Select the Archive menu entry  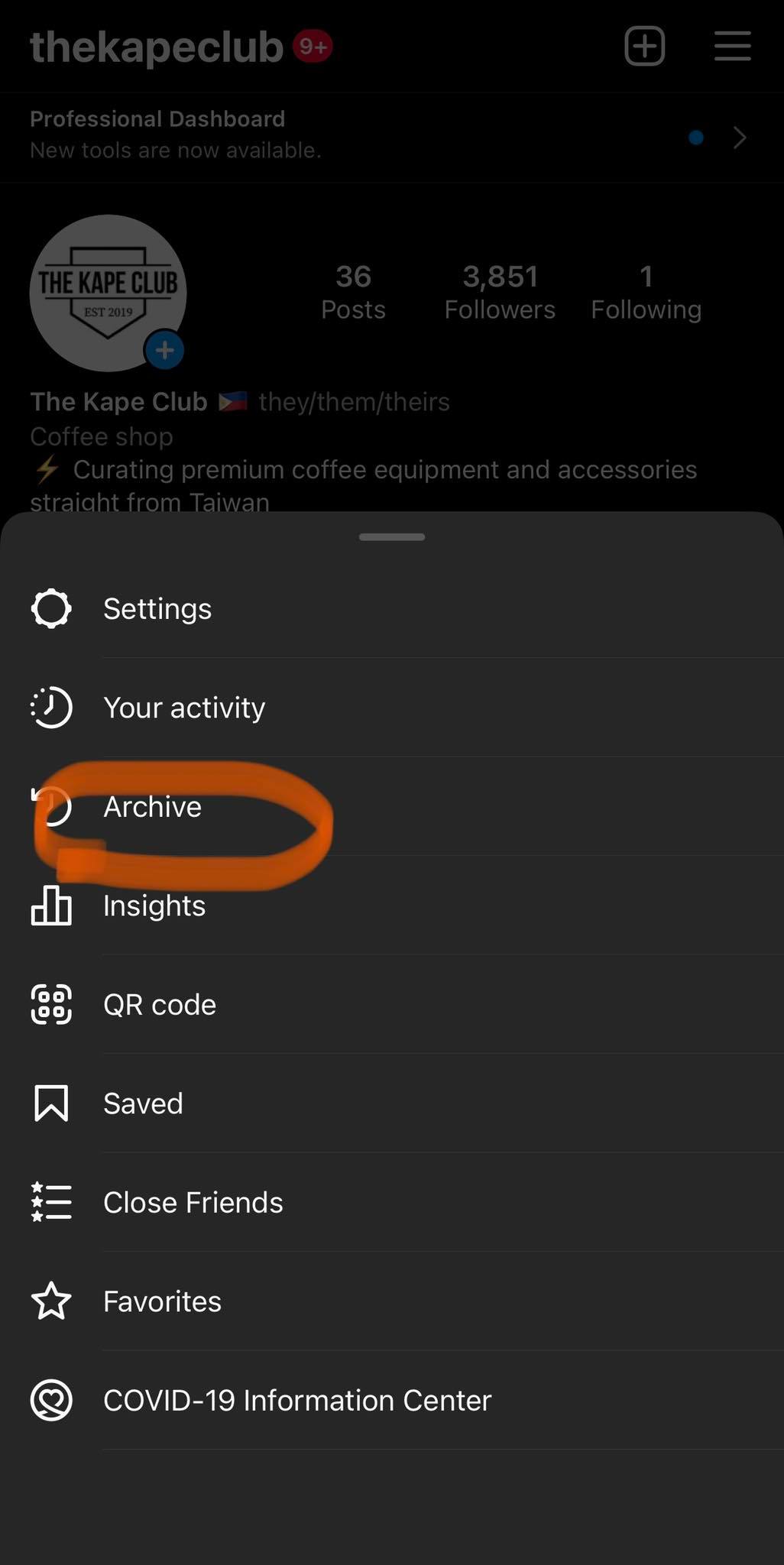click(152, 806)
